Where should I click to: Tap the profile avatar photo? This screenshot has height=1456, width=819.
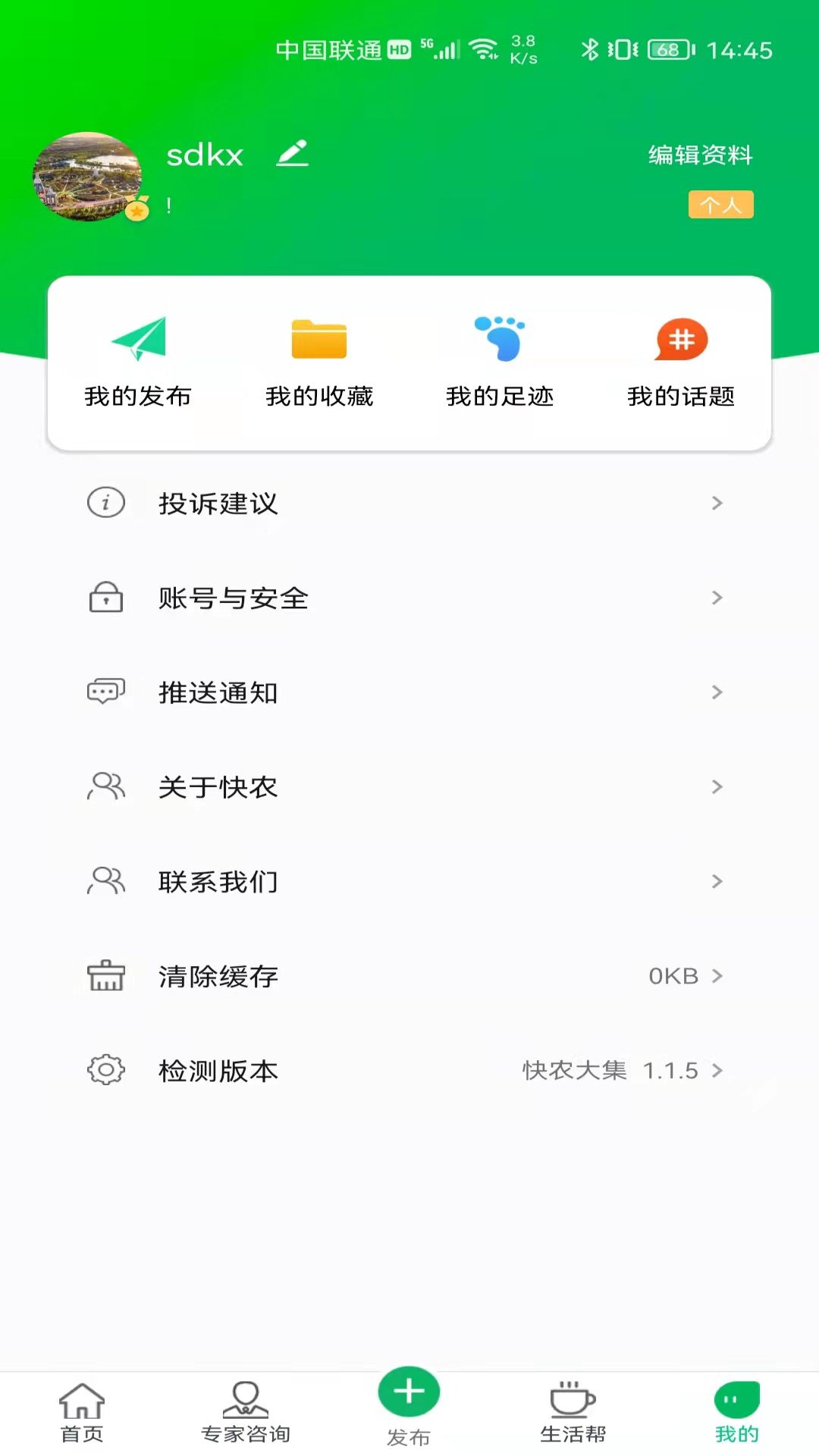pos(87,177)
